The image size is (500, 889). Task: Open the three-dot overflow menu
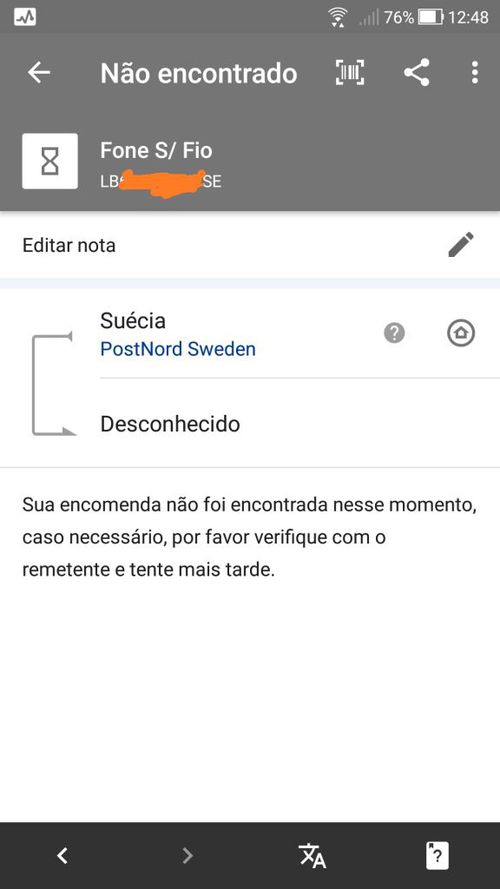474,73
